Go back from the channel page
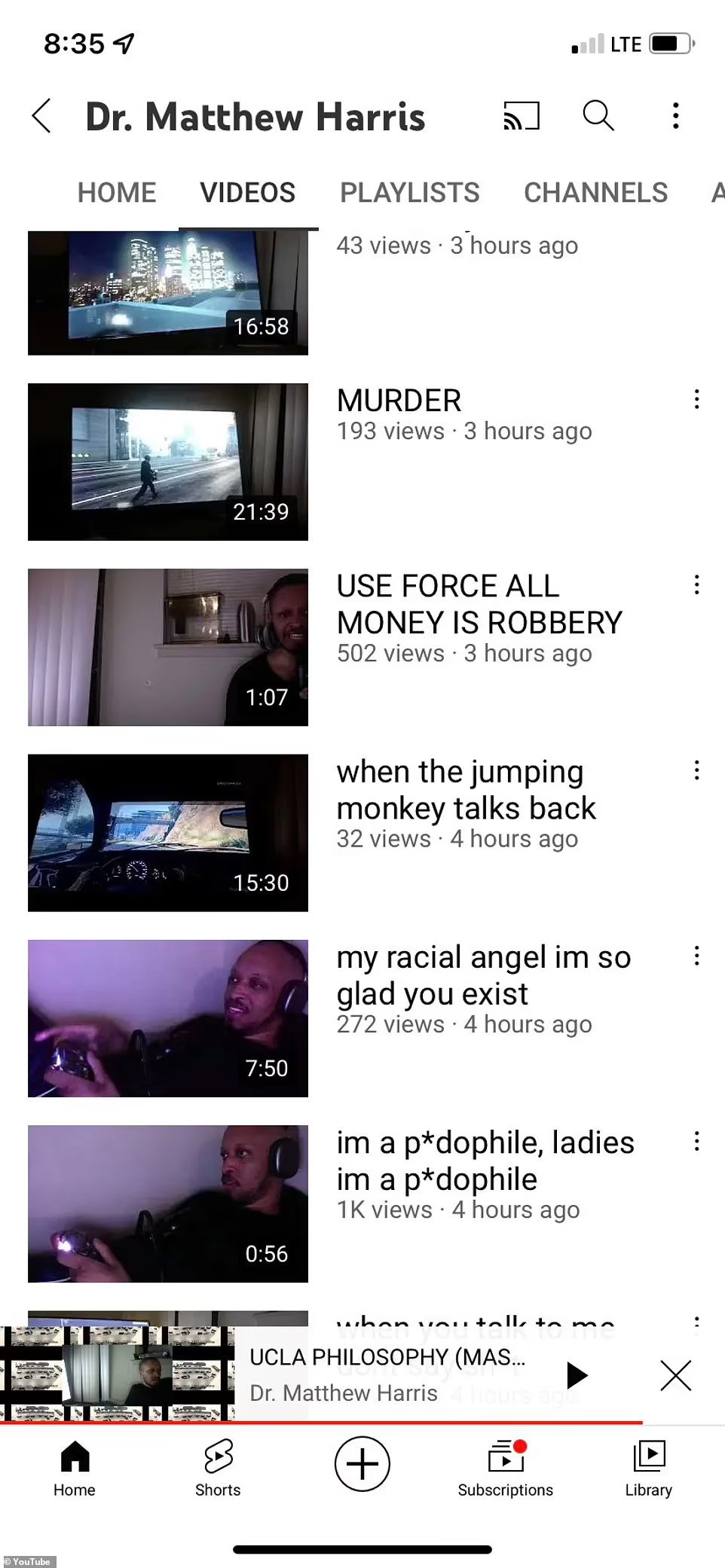 coord(41,116)
